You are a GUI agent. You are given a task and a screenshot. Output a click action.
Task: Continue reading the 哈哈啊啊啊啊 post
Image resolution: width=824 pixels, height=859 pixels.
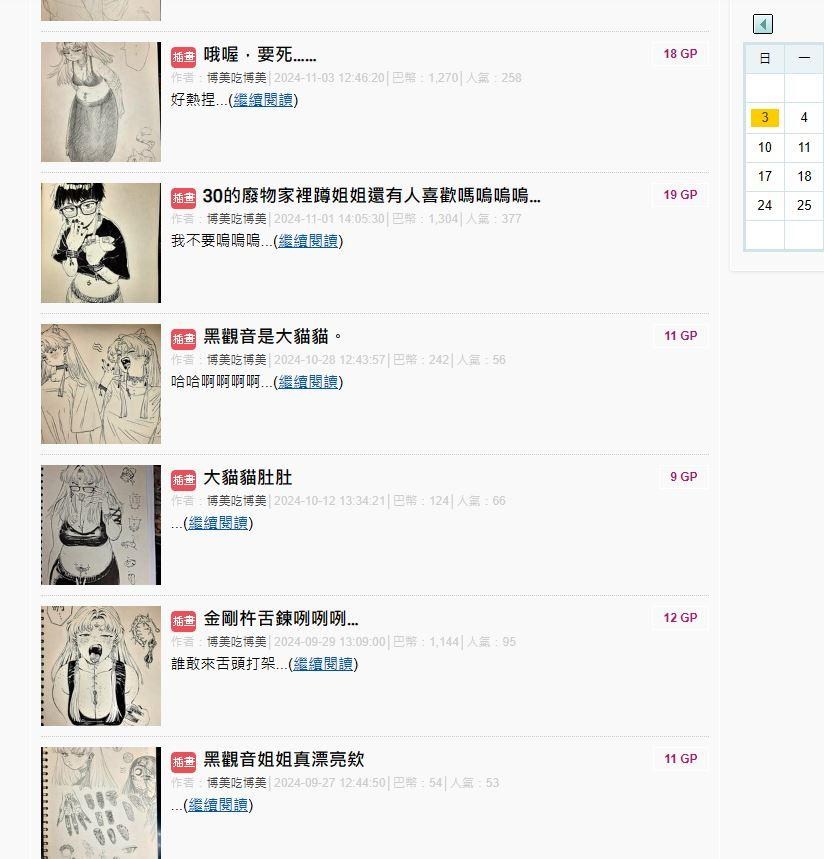click(308, 382)
